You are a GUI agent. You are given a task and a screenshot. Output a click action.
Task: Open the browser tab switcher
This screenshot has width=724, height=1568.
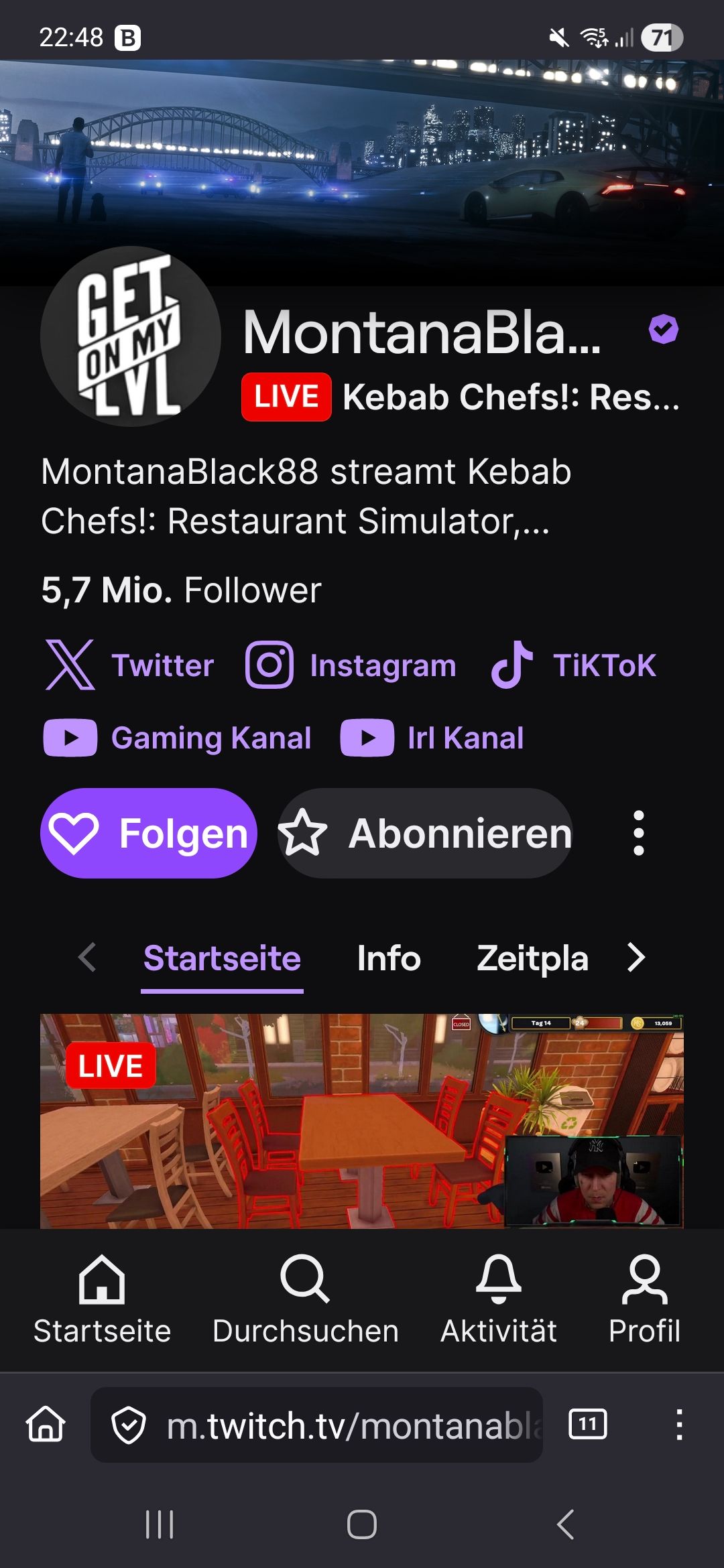[588, 1424]
